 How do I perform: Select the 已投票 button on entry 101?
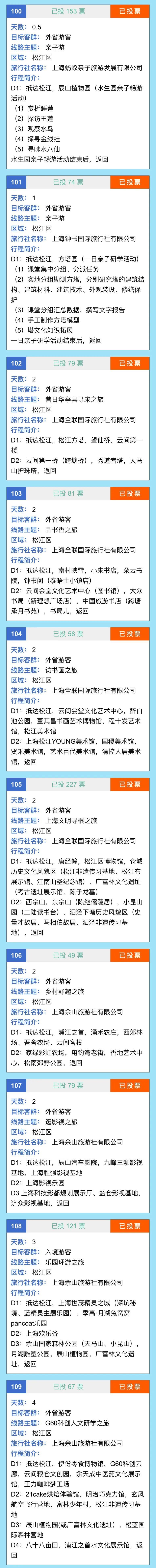point(129,182)
